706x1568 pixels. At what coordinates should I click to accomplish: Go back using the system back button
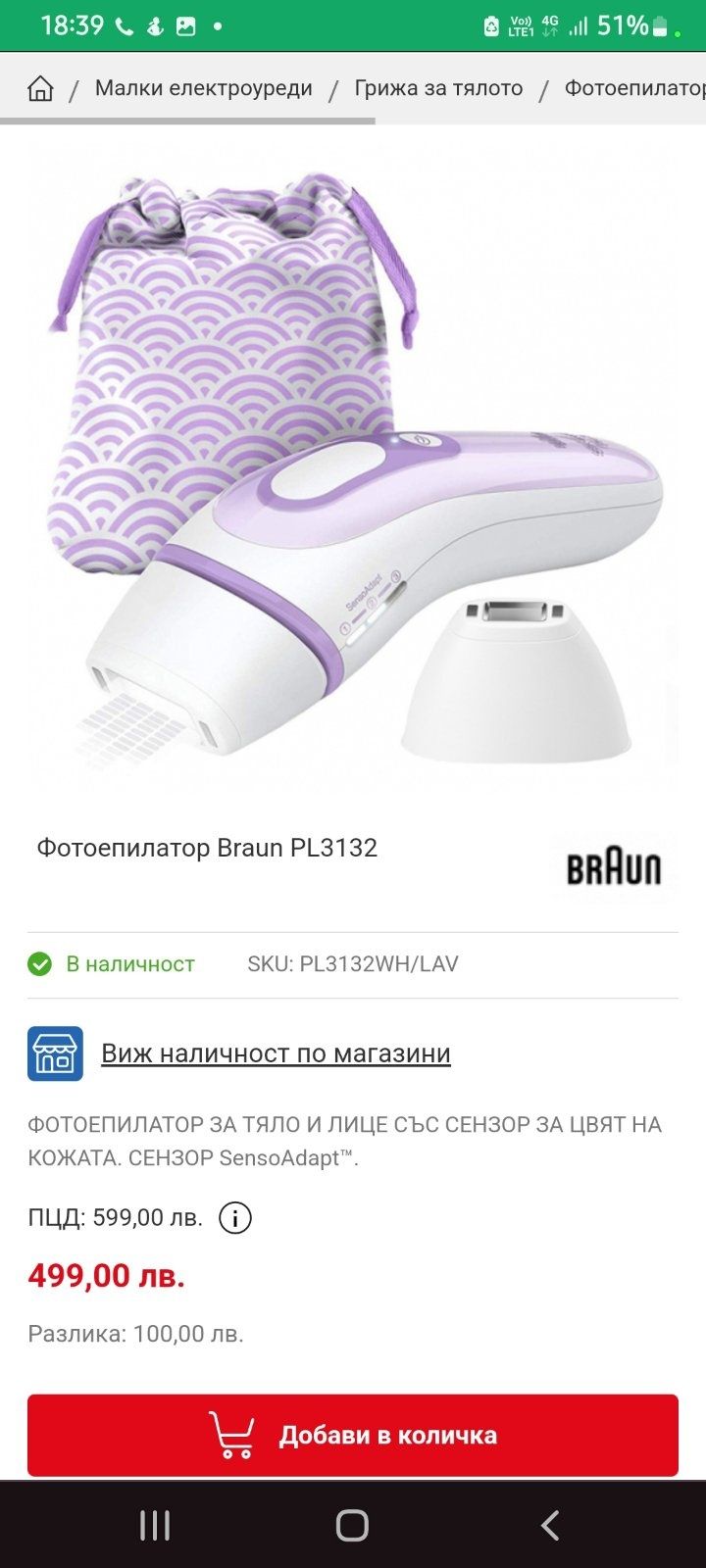(x=550, y=1525)
